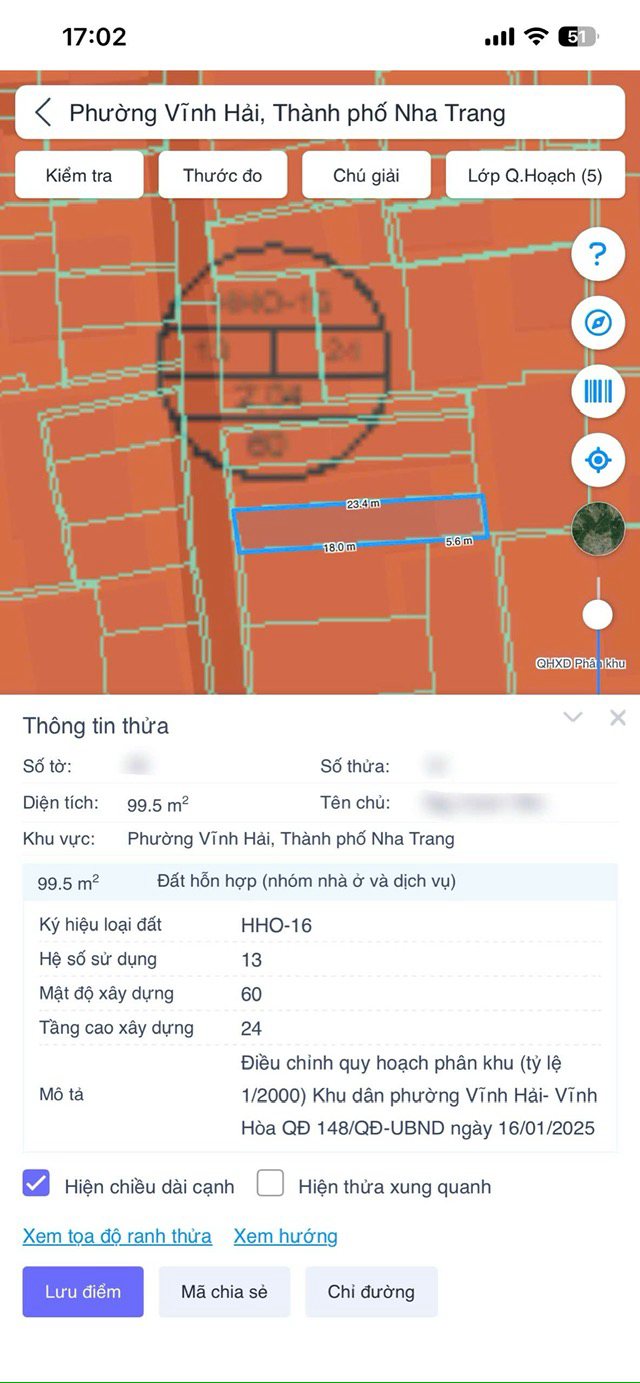Switch to satellite map thumbnail
Screen dimensions: 640x1383
(x=598, y=528)
